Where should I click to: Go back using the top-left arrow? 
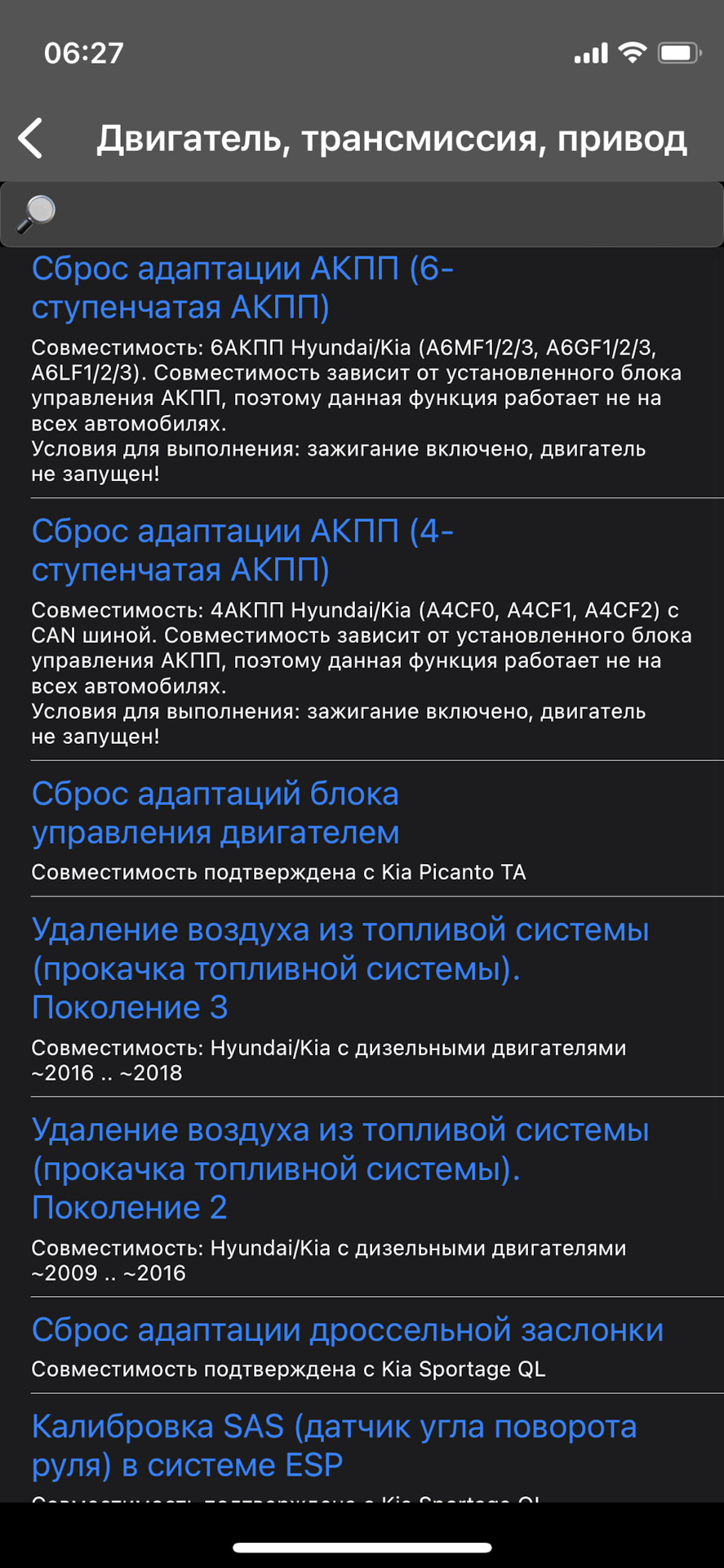(x=31, y=138)
